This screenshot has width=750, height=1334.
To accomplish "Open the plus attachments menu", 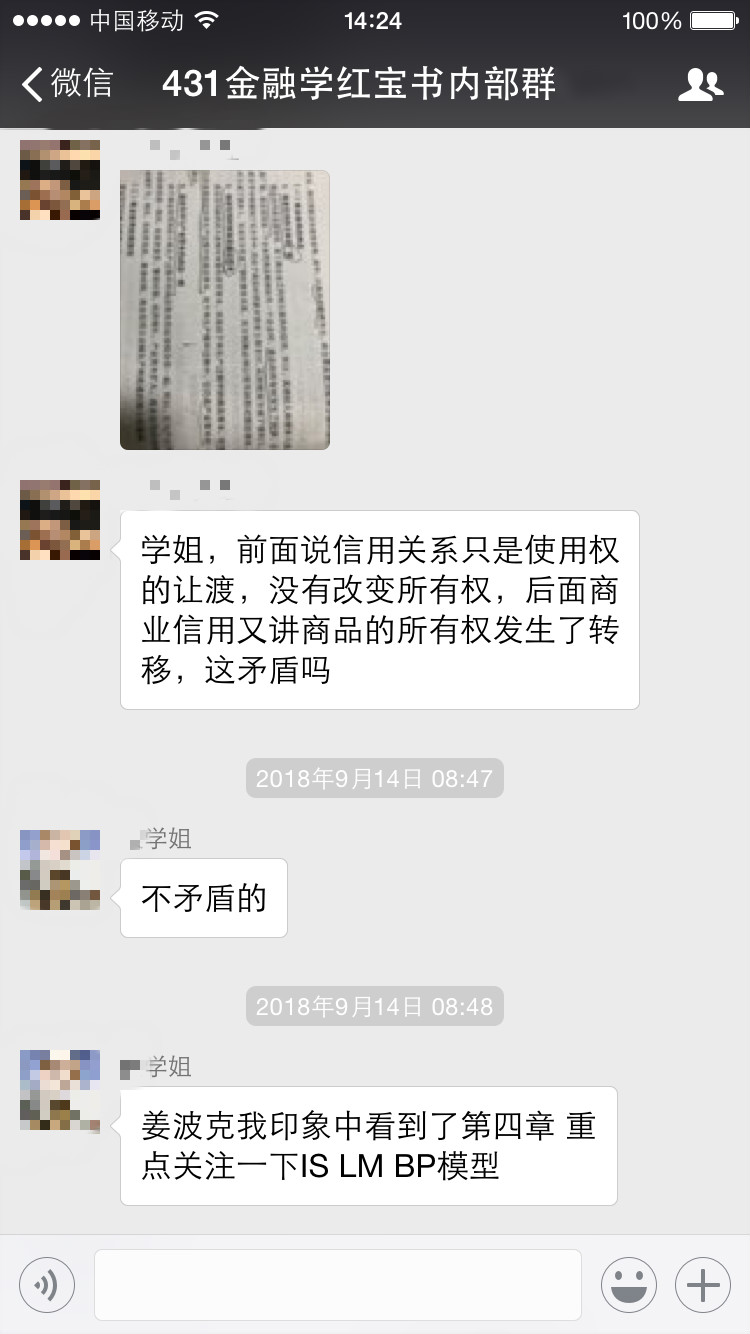I will pos(703,1284).
